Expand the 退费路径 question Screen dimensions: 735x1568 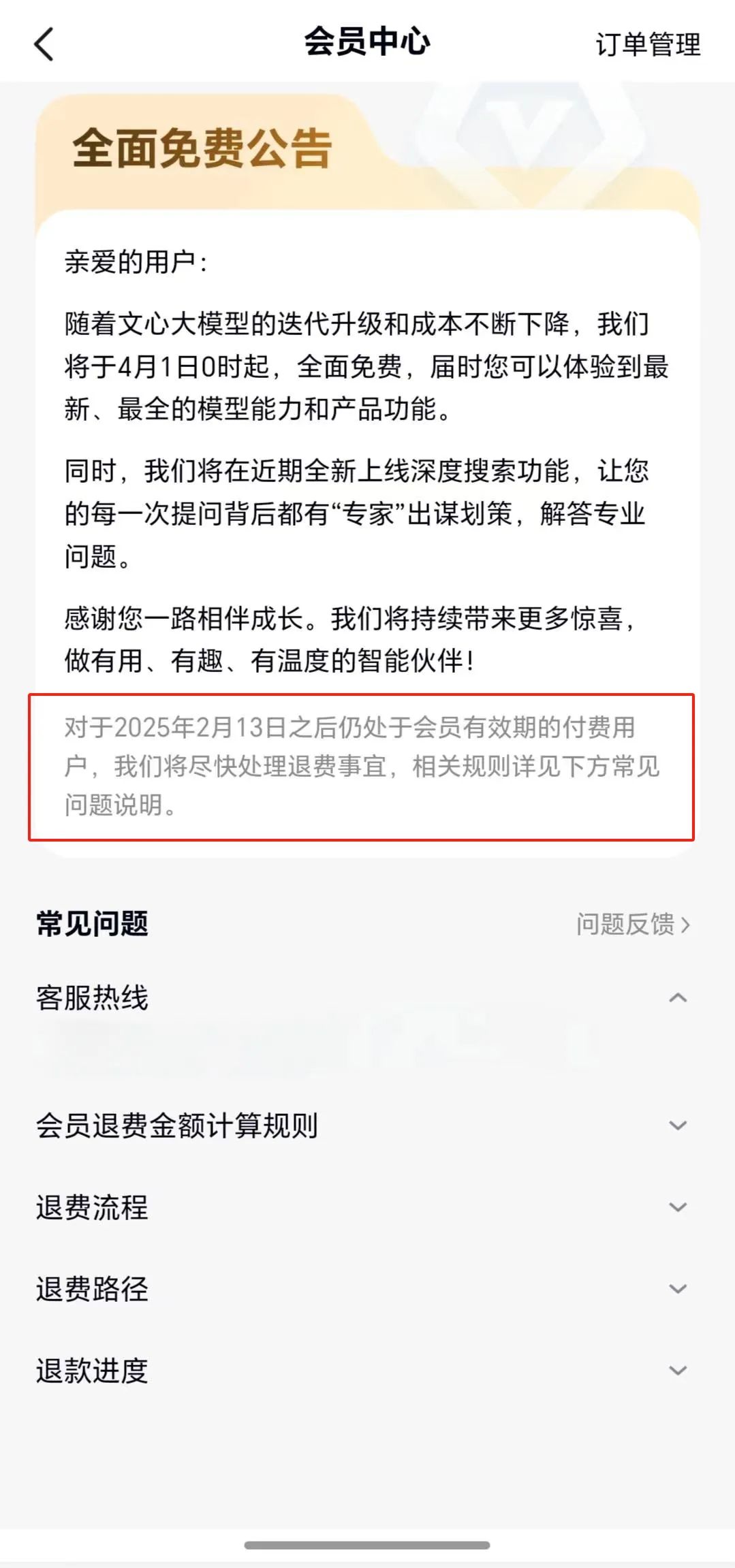pos(677,1289)
